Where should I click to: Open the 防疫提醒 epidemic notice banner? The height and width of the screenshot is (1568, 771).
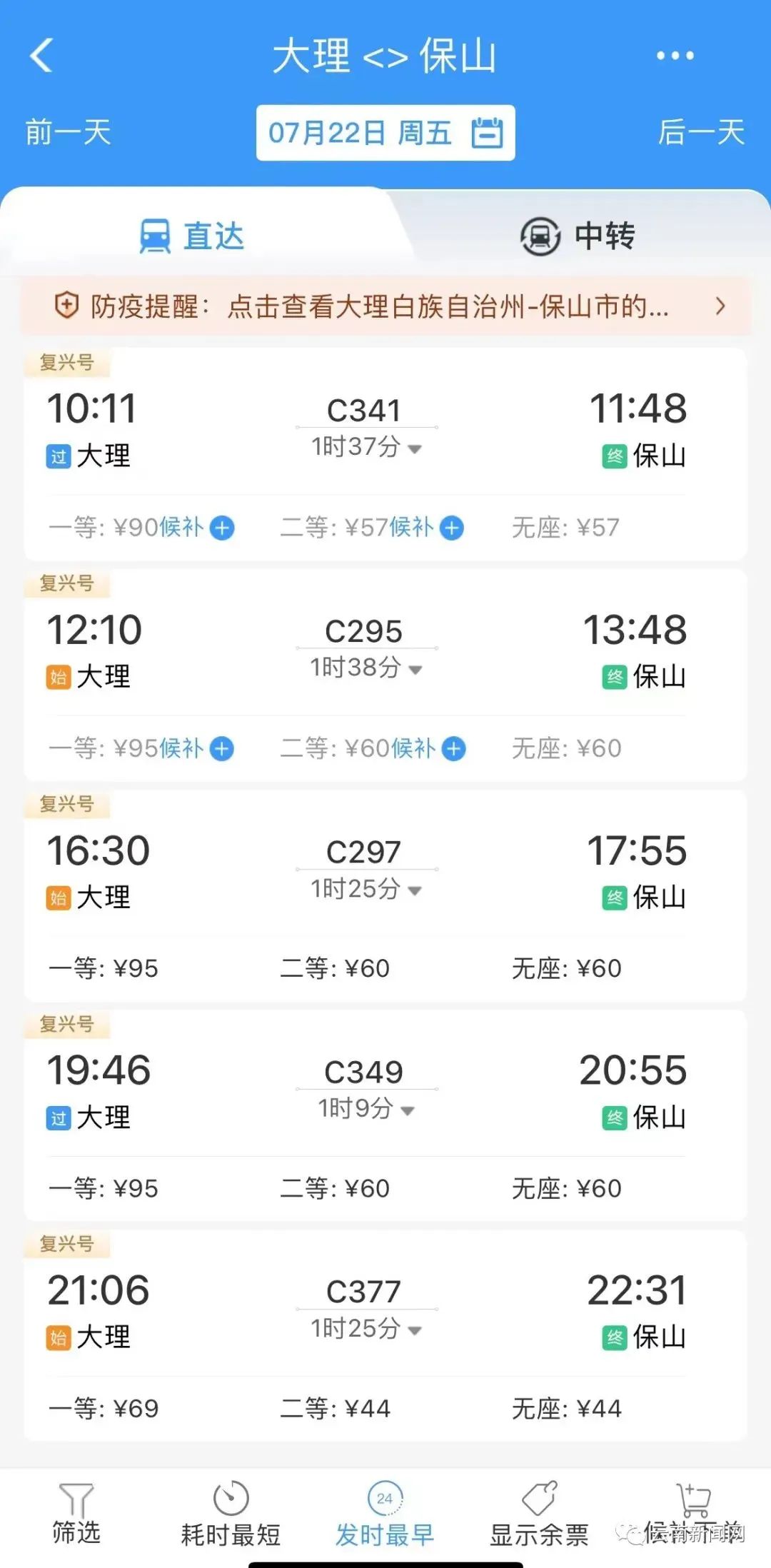(x=385, y=307)
